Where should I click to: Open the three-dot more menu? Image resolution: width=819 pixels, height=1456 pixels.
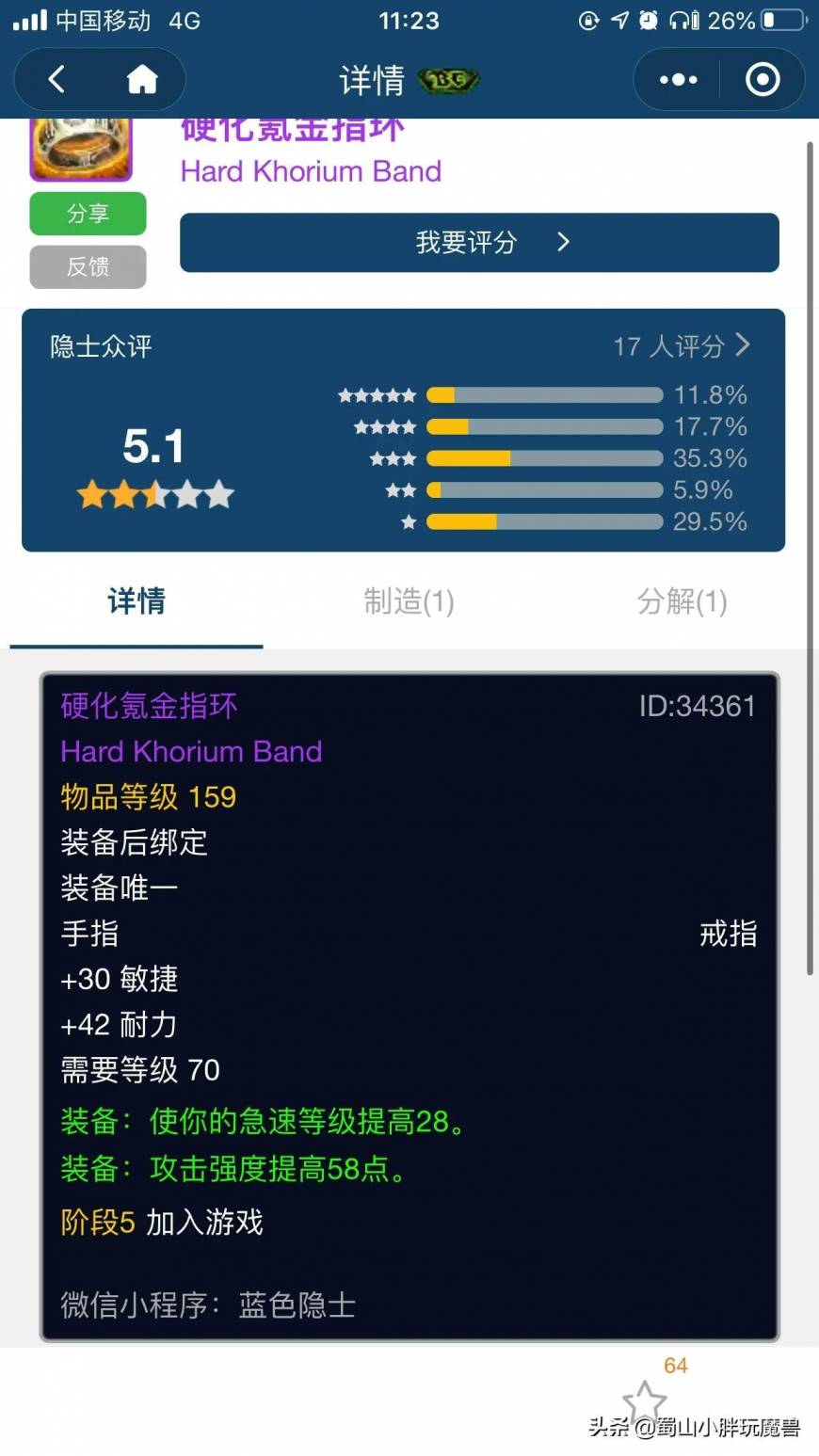click(x=678, y=80)
